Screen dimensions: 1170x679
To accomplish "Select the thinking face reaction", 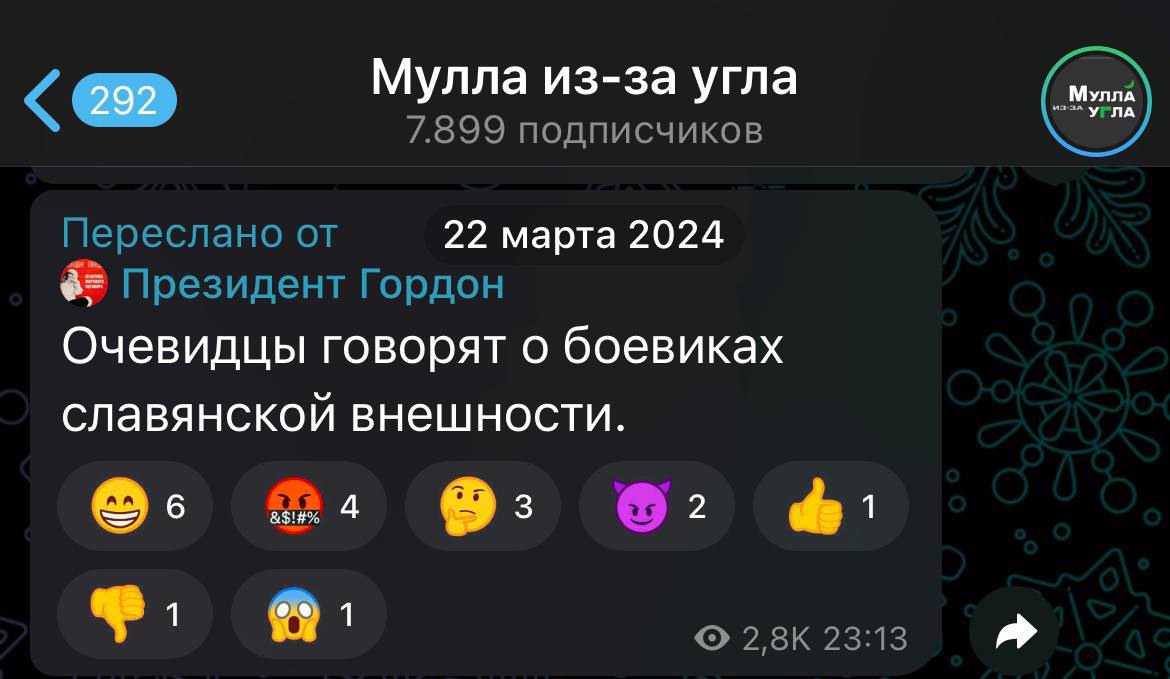I will click(x=483, y=507).
